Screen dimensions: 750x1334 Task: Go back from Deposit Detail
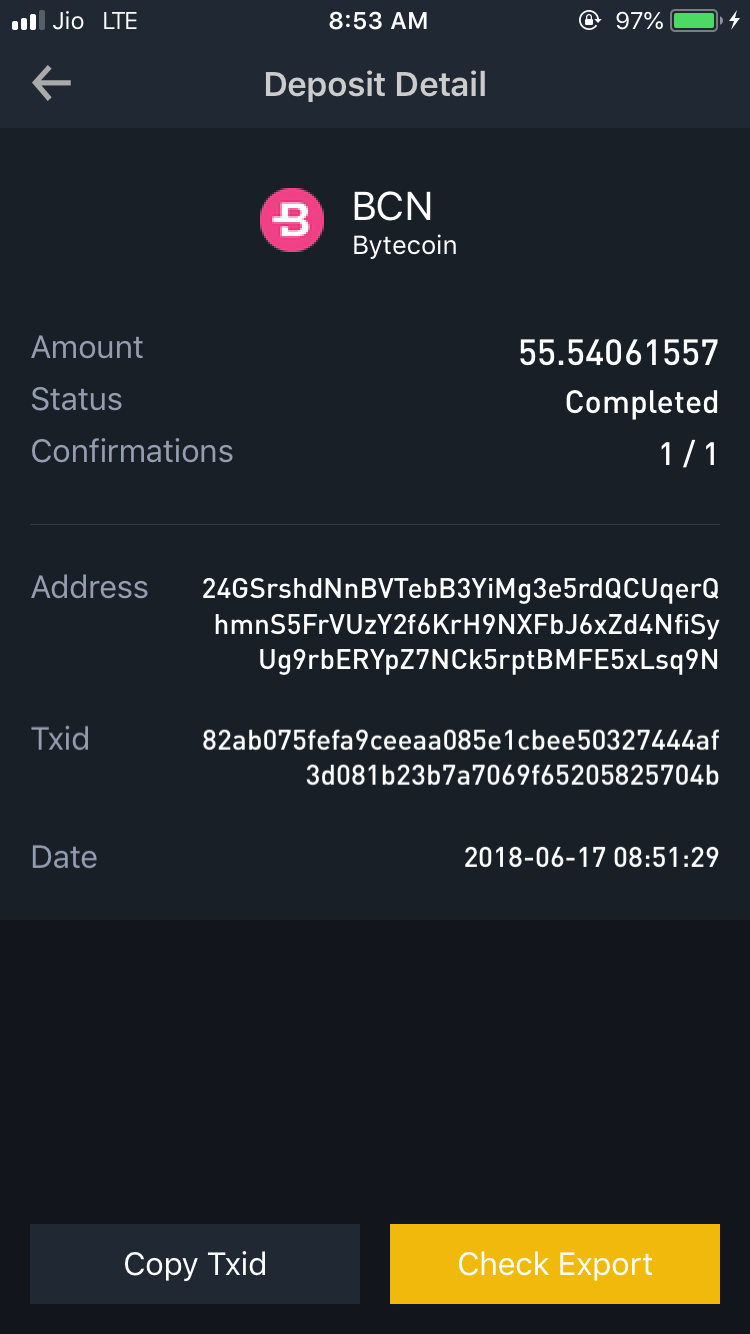(x=51, y=84)
